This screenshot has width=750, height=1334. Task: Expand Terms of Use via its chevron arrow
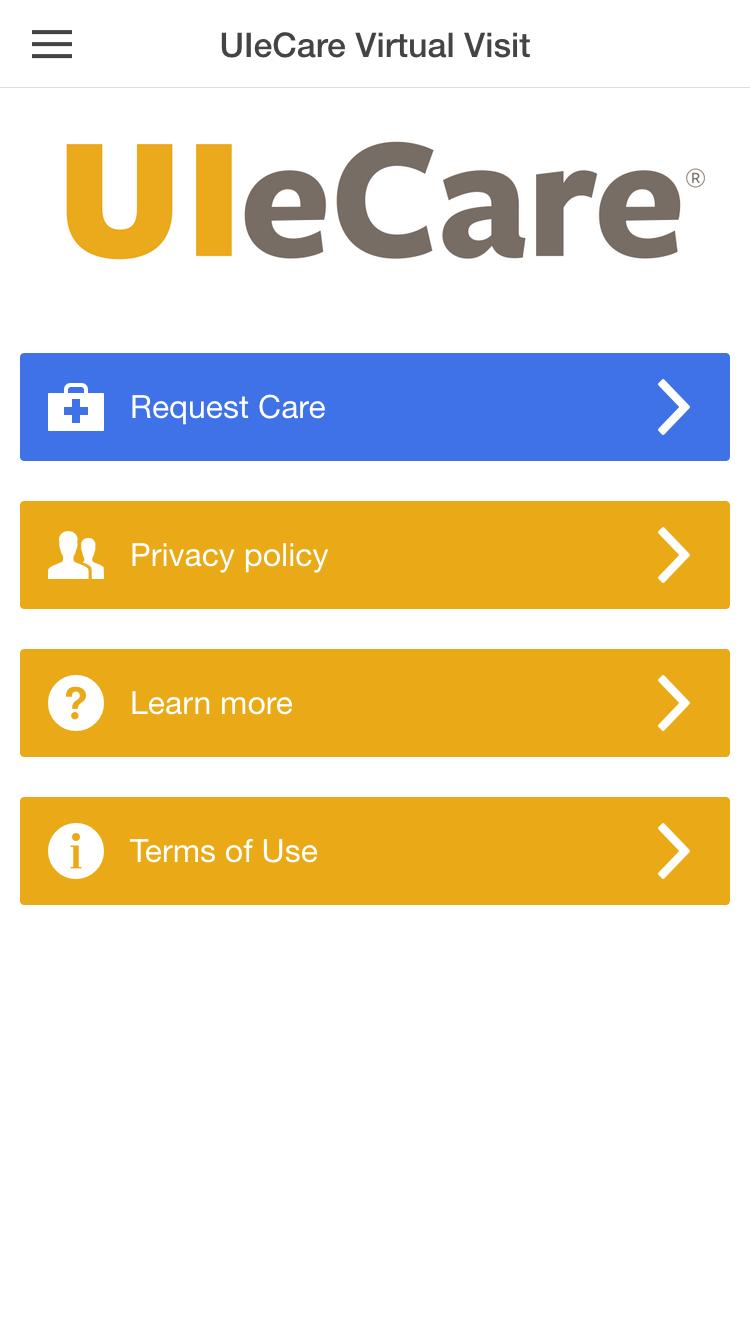coord(673,851)
